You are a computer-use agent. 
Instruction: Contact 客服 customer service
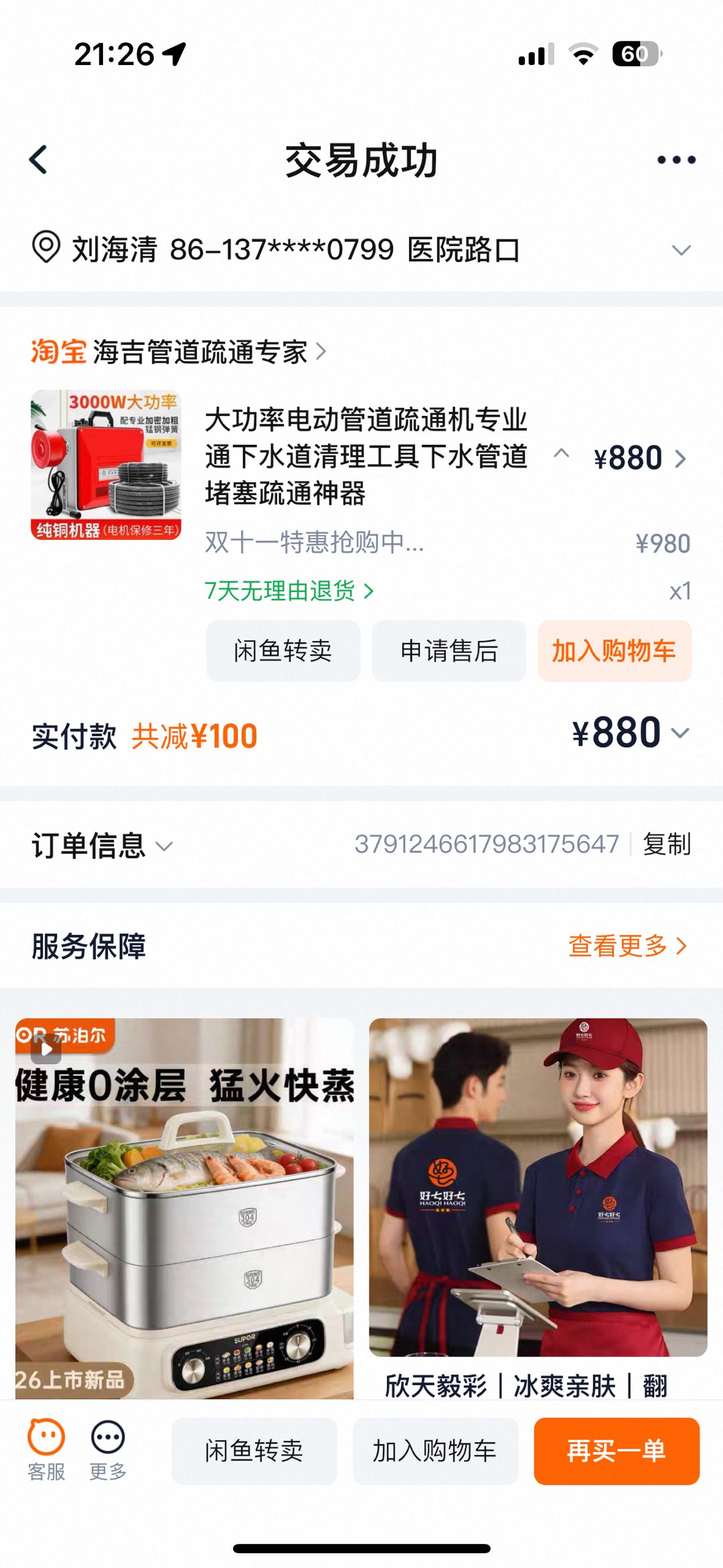(x=46, y=1450)
